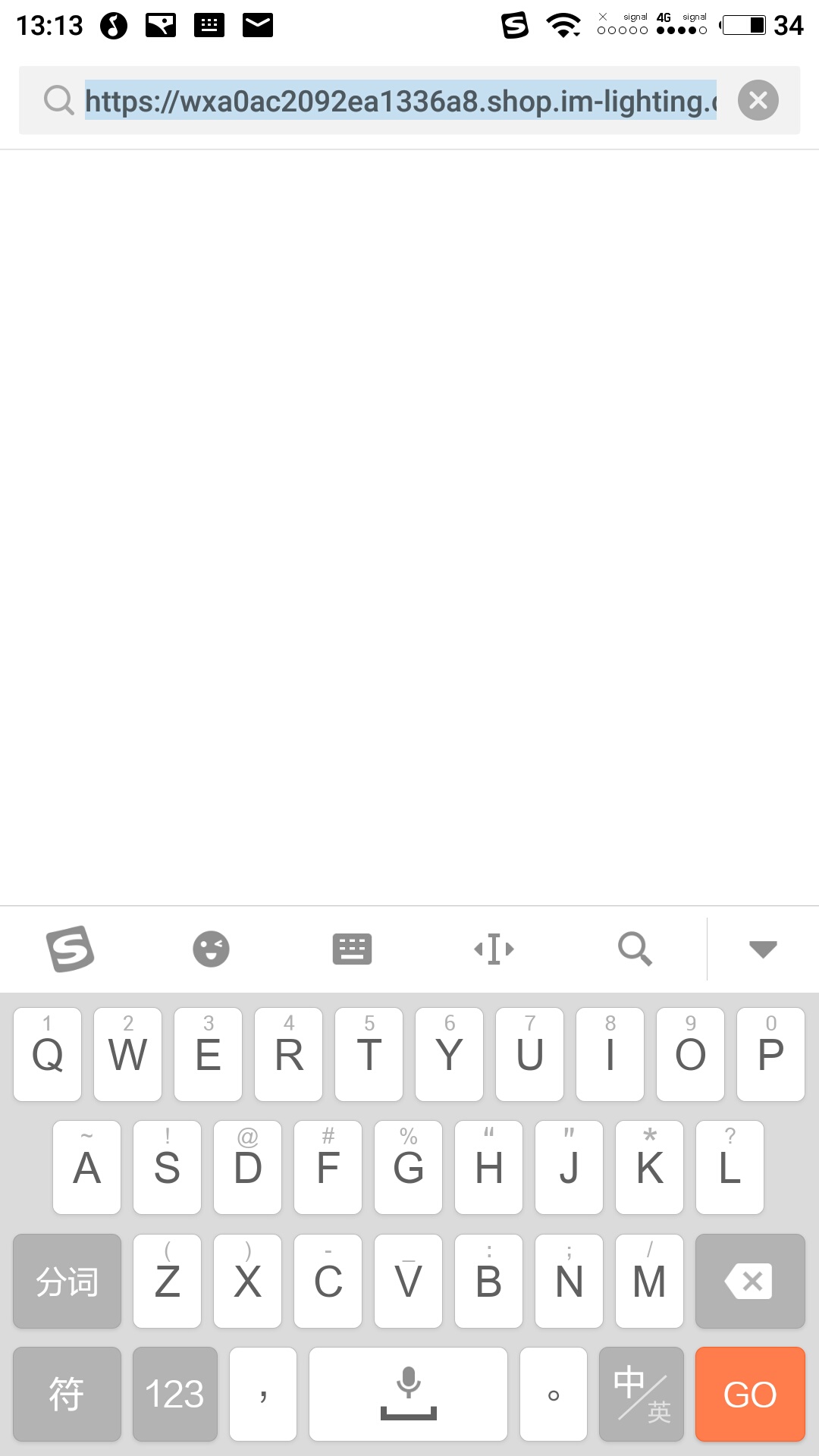Open the Sogou keyboard logo menu
The height and width of the screenshot is (1456, 819).
click(70, 949)
